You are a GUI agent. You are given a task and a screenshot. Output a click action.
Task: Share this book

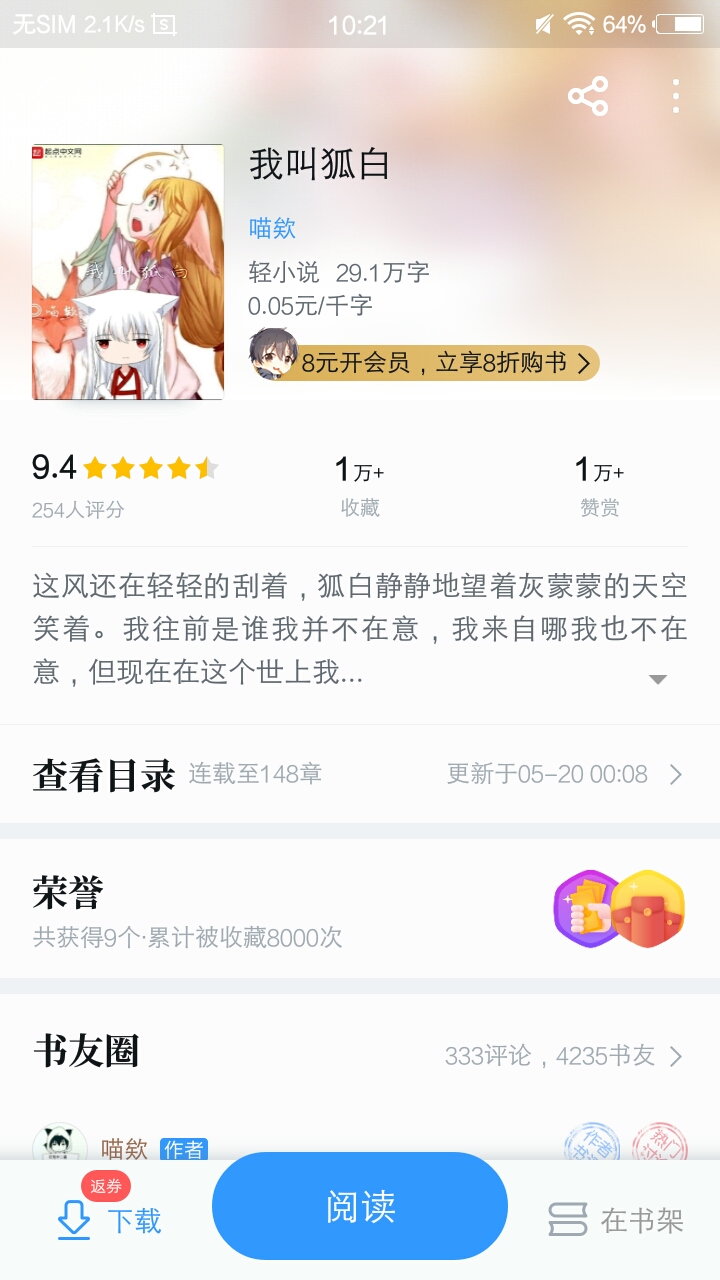tap(588, 96)
